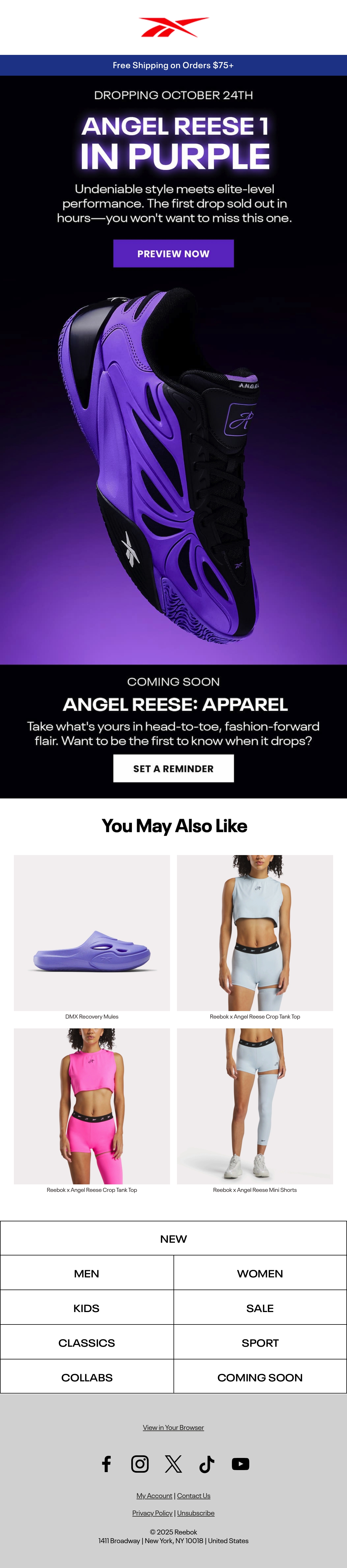Screen dimensions: 347x1568
Task: Open Reebok's YouTube channel
Action: 240,1464
